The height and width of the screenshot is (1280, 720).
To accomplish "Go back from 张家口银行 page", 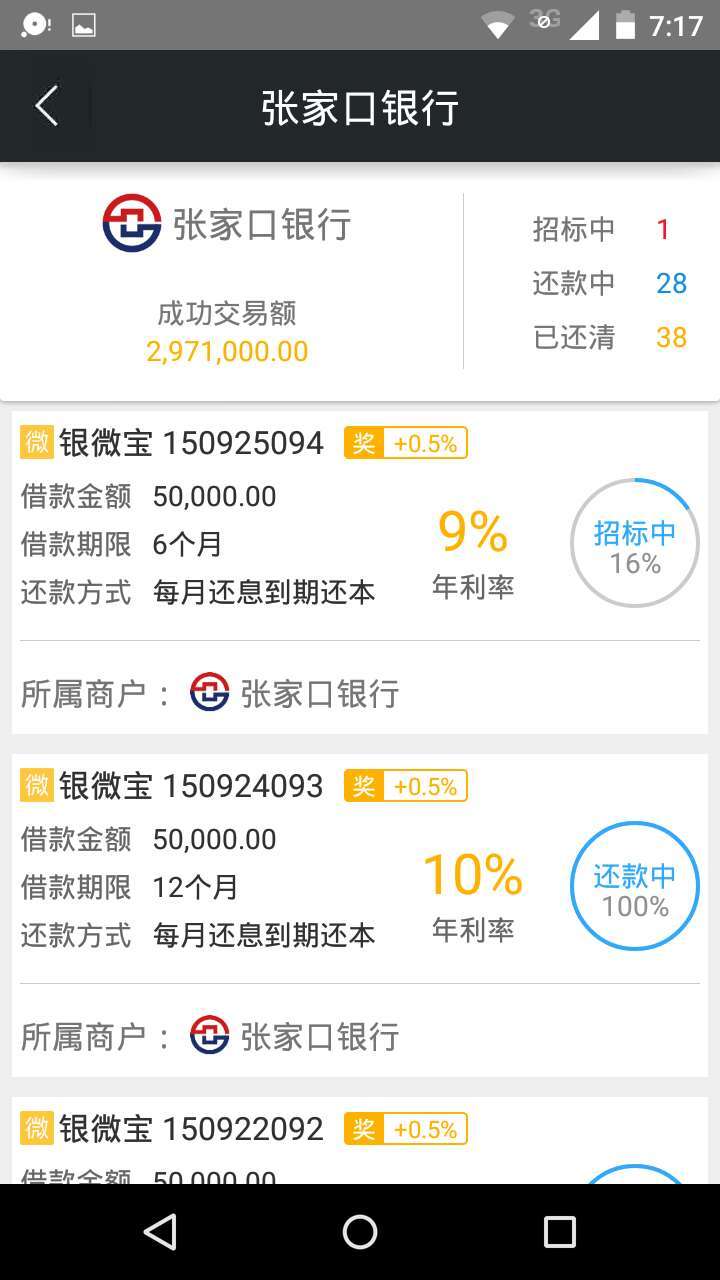I will coord(46,106).
